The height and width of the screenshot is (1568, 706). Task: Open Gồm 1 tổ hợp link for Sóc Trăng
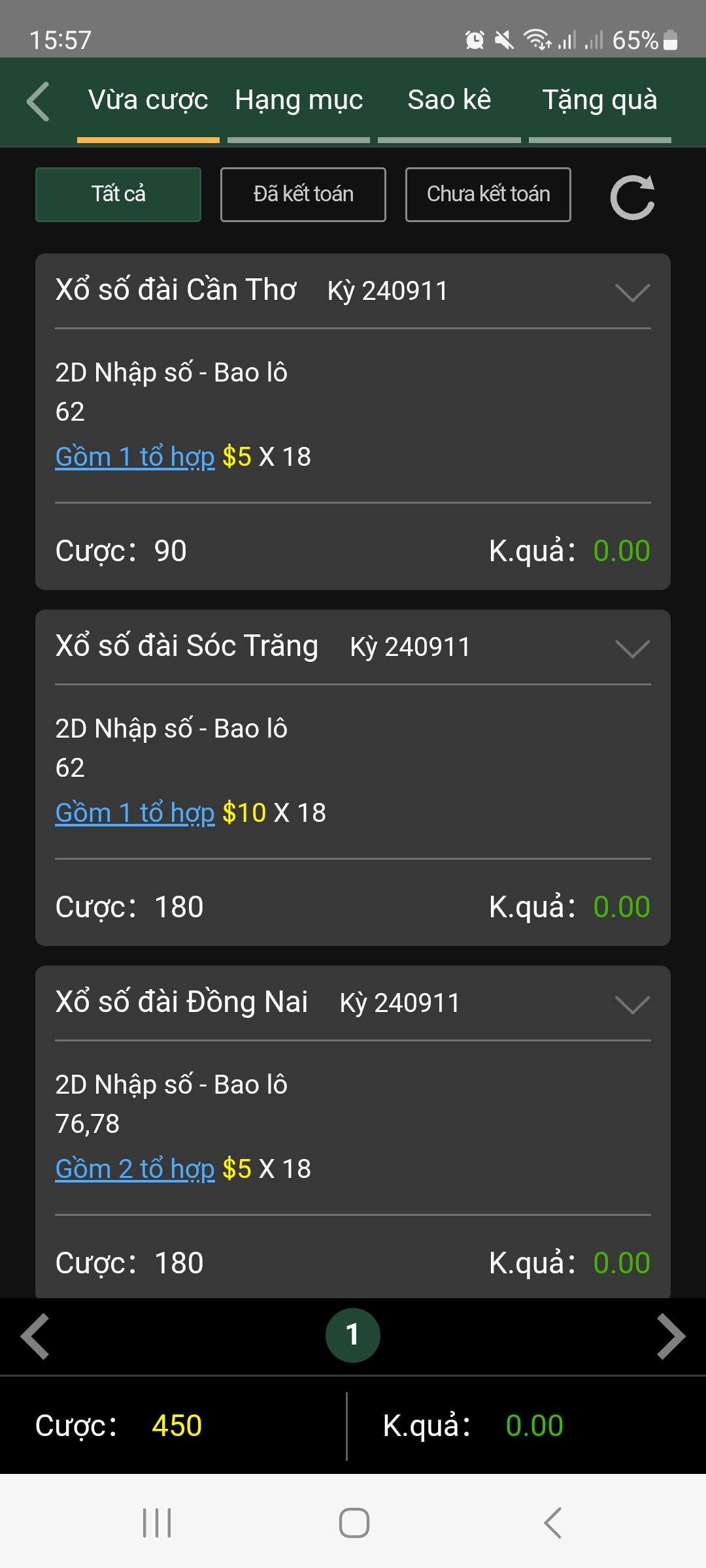[135, 813]
